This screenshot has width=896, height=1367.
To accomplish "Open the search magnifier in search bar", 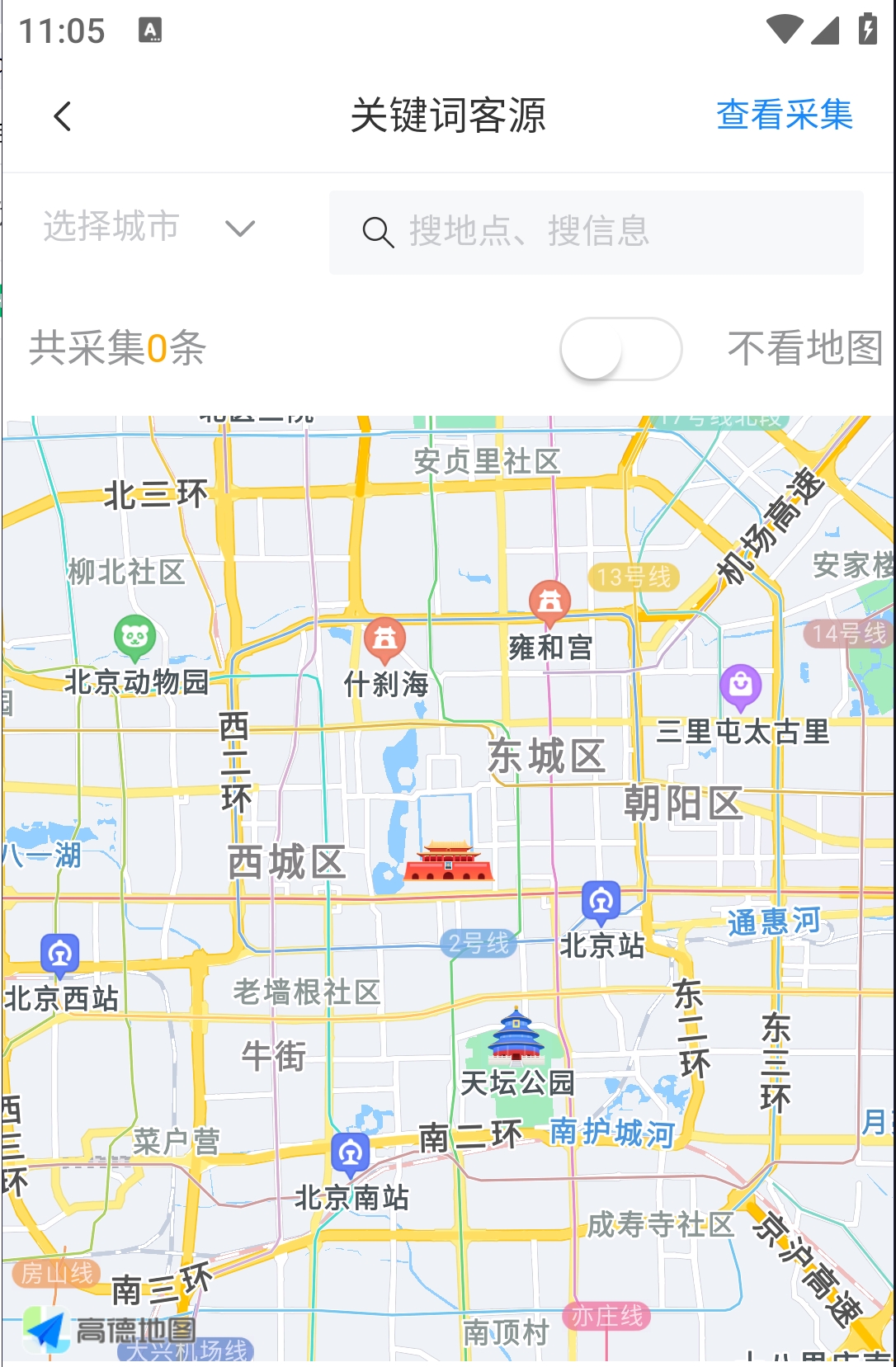I will (x=377, y=232).
